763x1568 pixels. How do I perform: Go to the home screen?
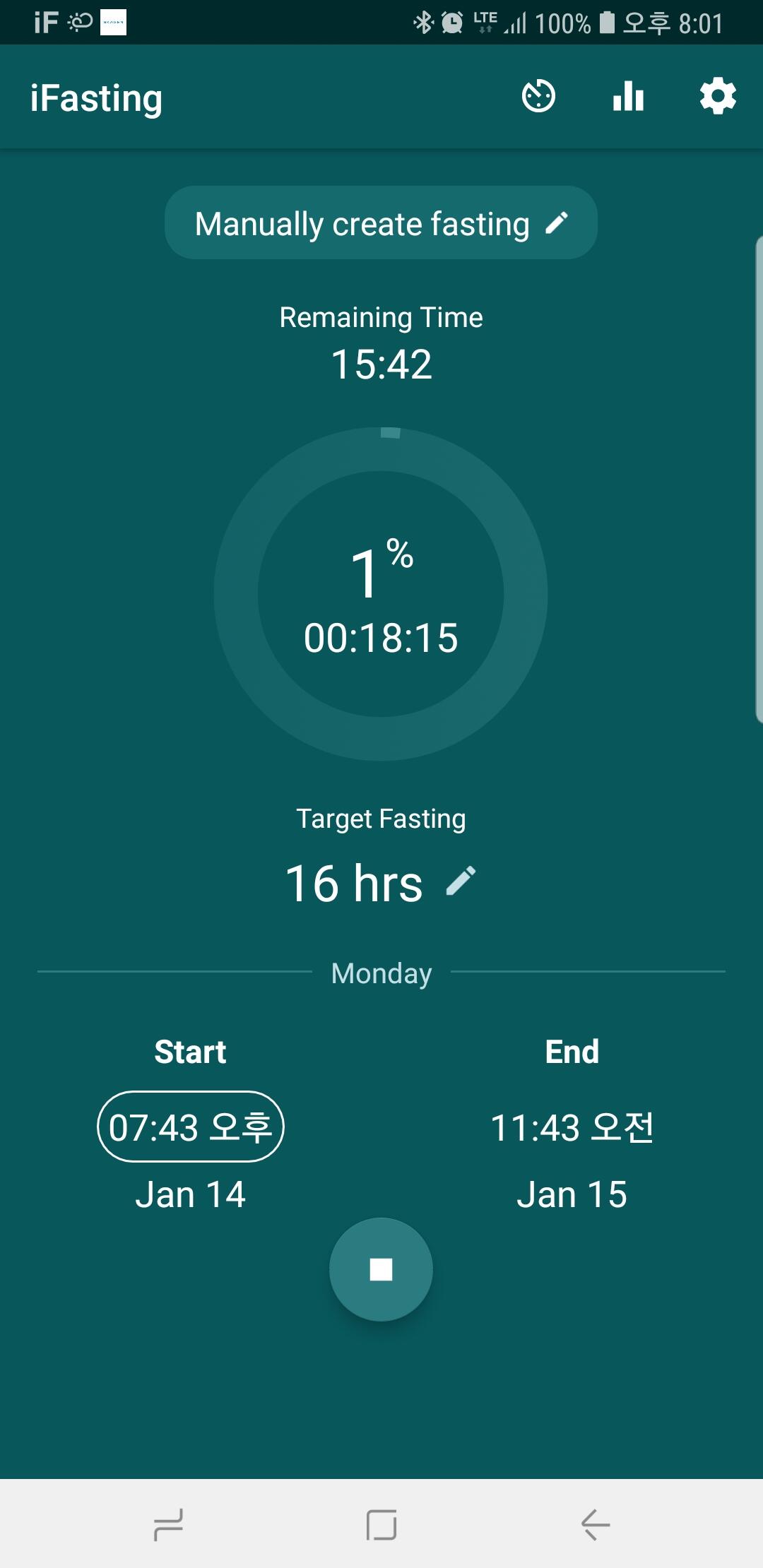point(381,1524)
